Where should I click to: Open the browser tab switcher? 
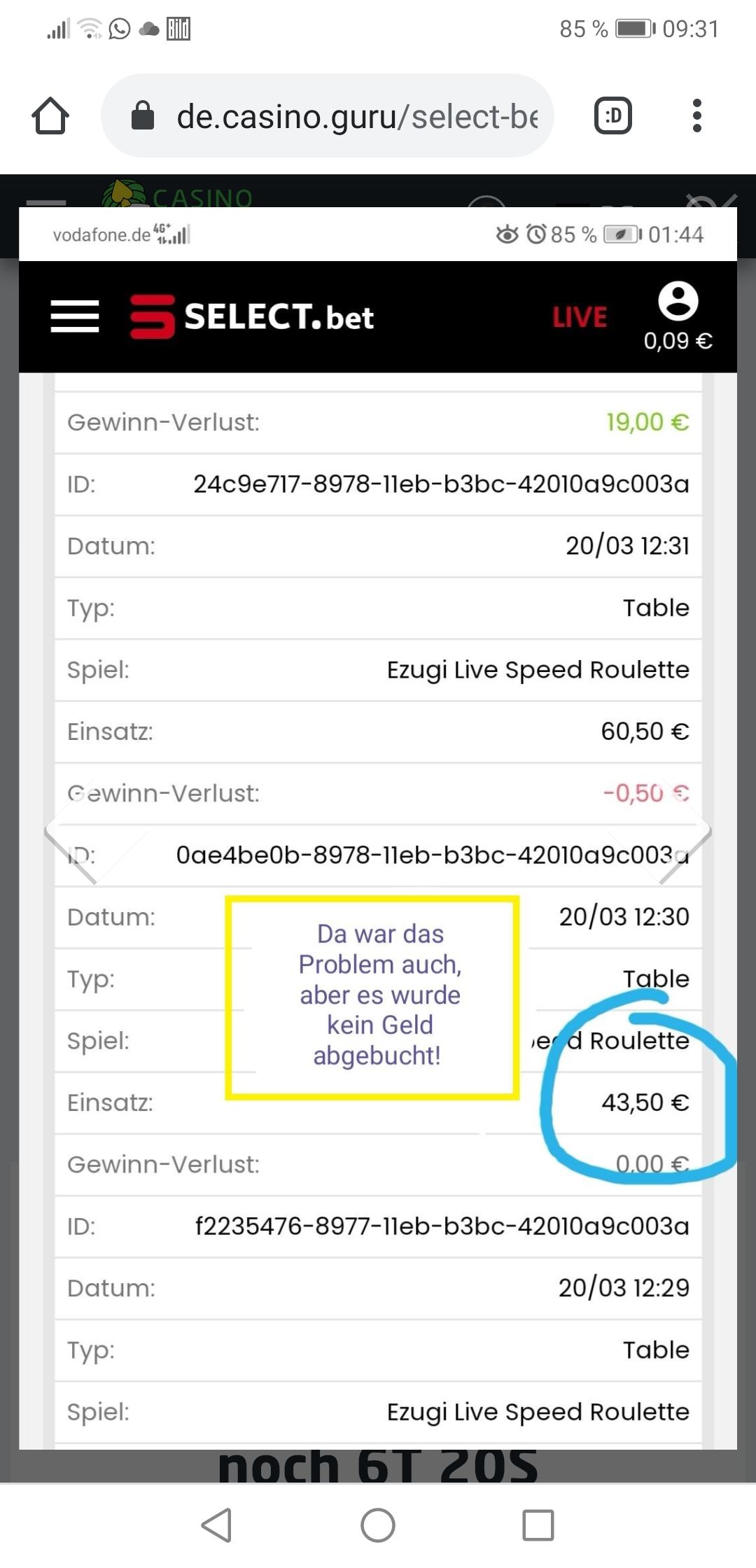tap(612, 115)
